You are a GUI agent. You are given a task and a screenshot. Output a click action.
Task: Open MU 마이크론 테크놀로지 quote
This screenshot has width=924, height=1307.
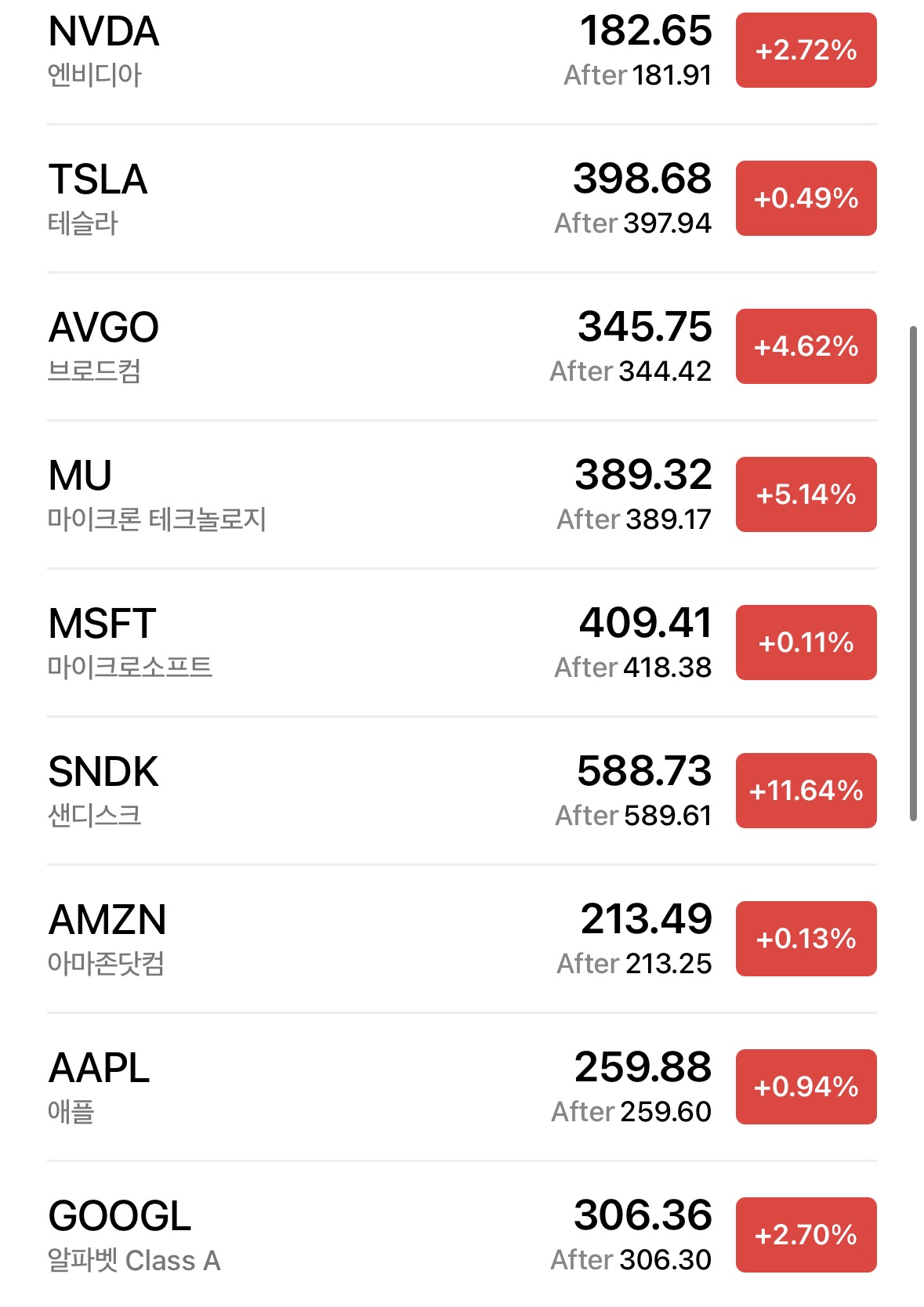(313, 495)
